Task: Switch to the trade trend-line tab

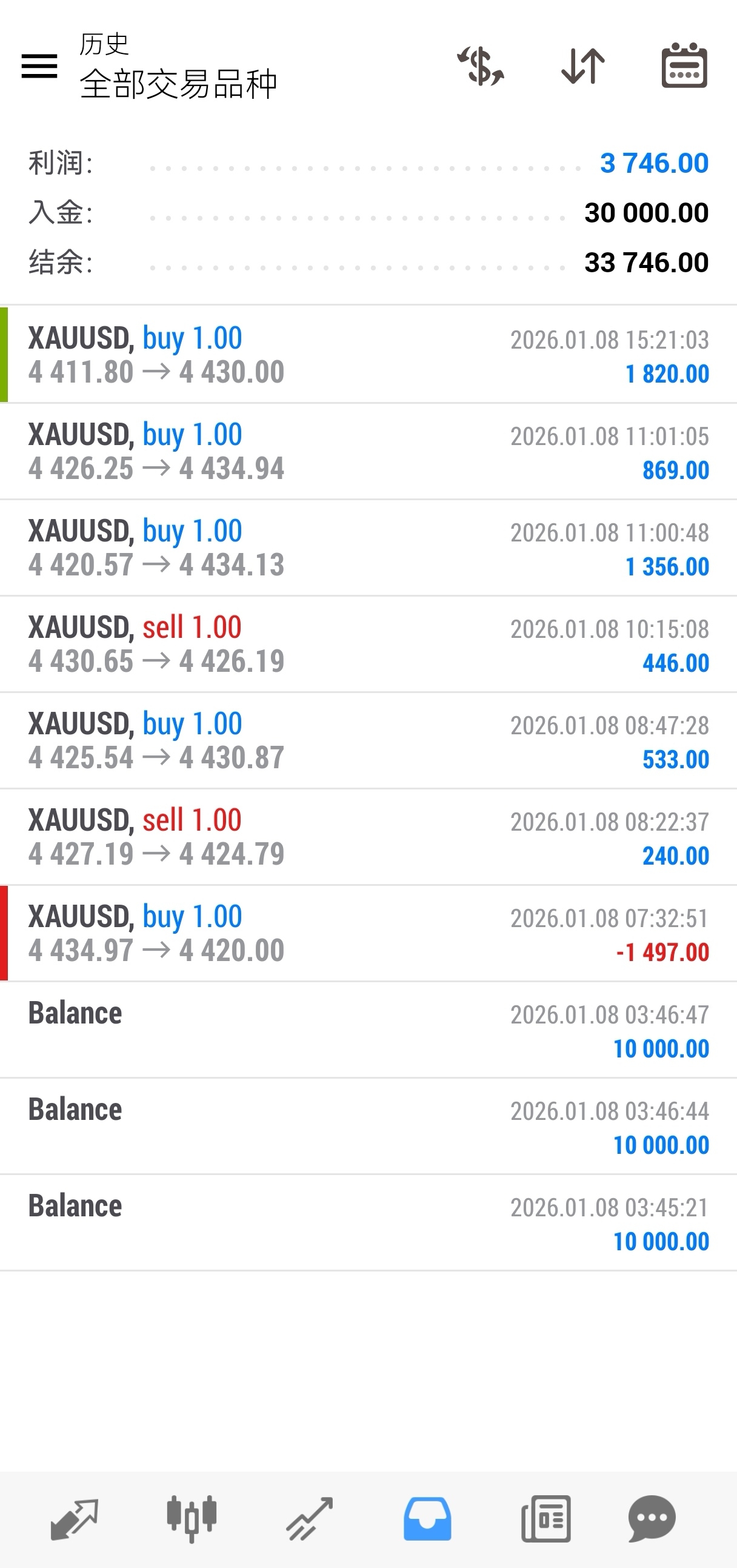Action: coord(309,1519)
